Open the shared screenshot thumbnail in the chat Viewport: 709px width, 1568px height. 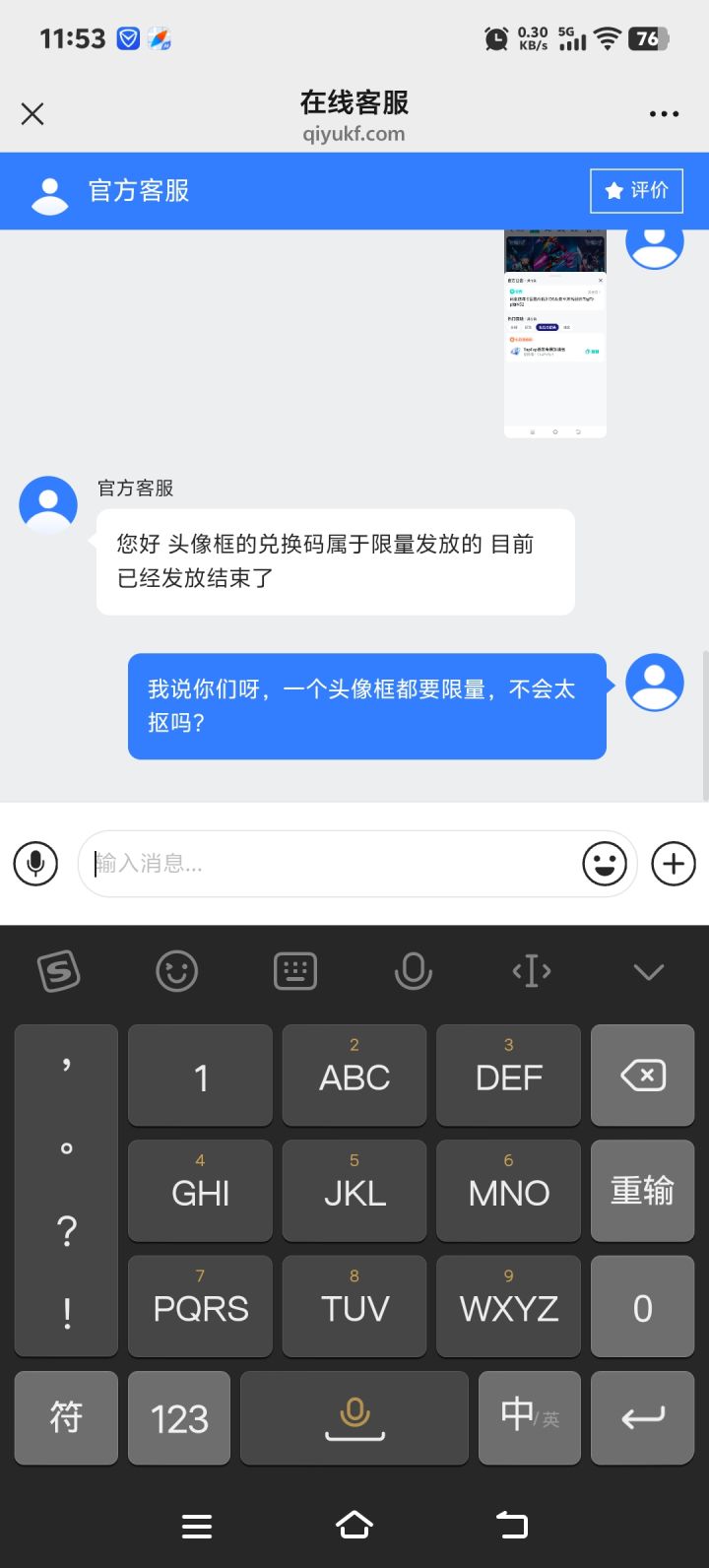coord(554,335)
